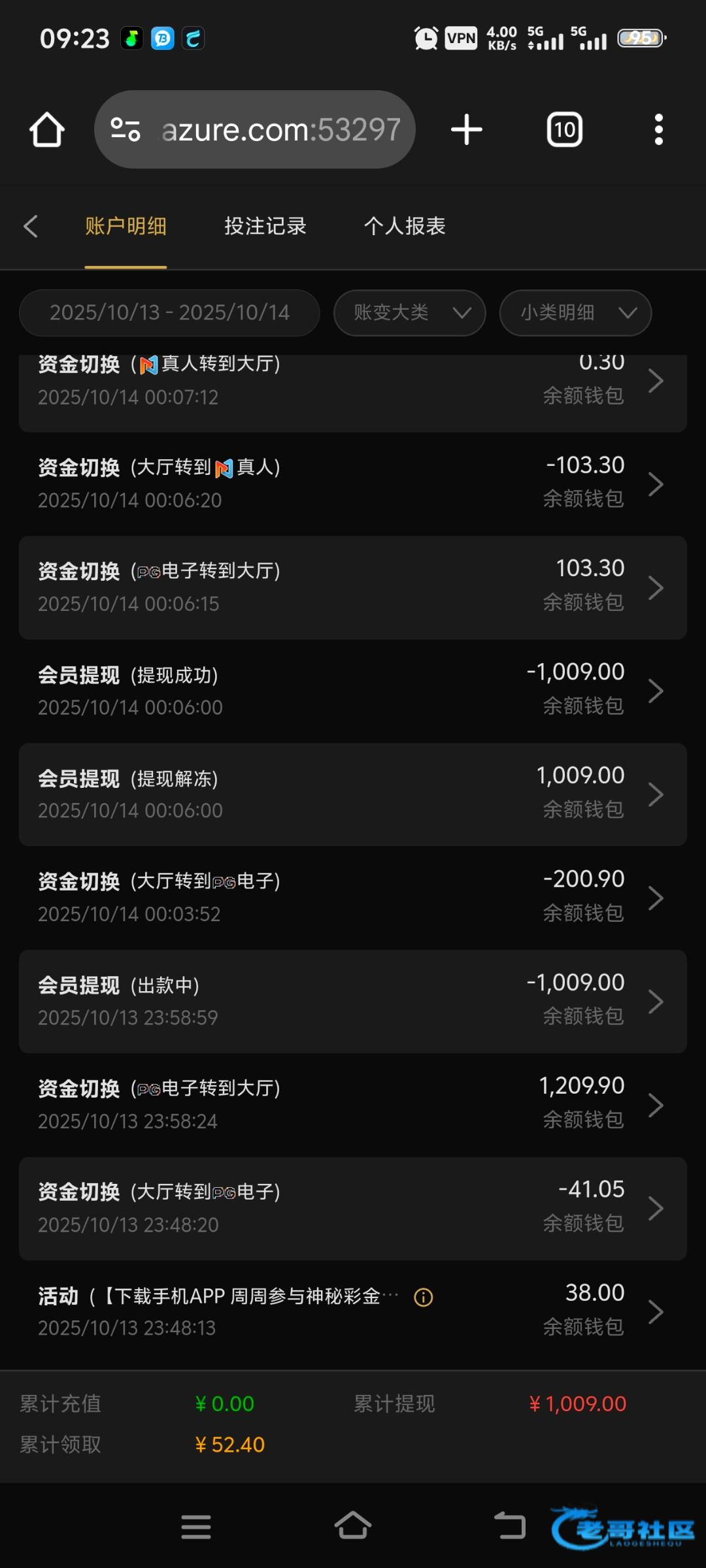Expand the 小类明细 dropdown
Viewport: 706px width, 1568px height.
point(576,313)
